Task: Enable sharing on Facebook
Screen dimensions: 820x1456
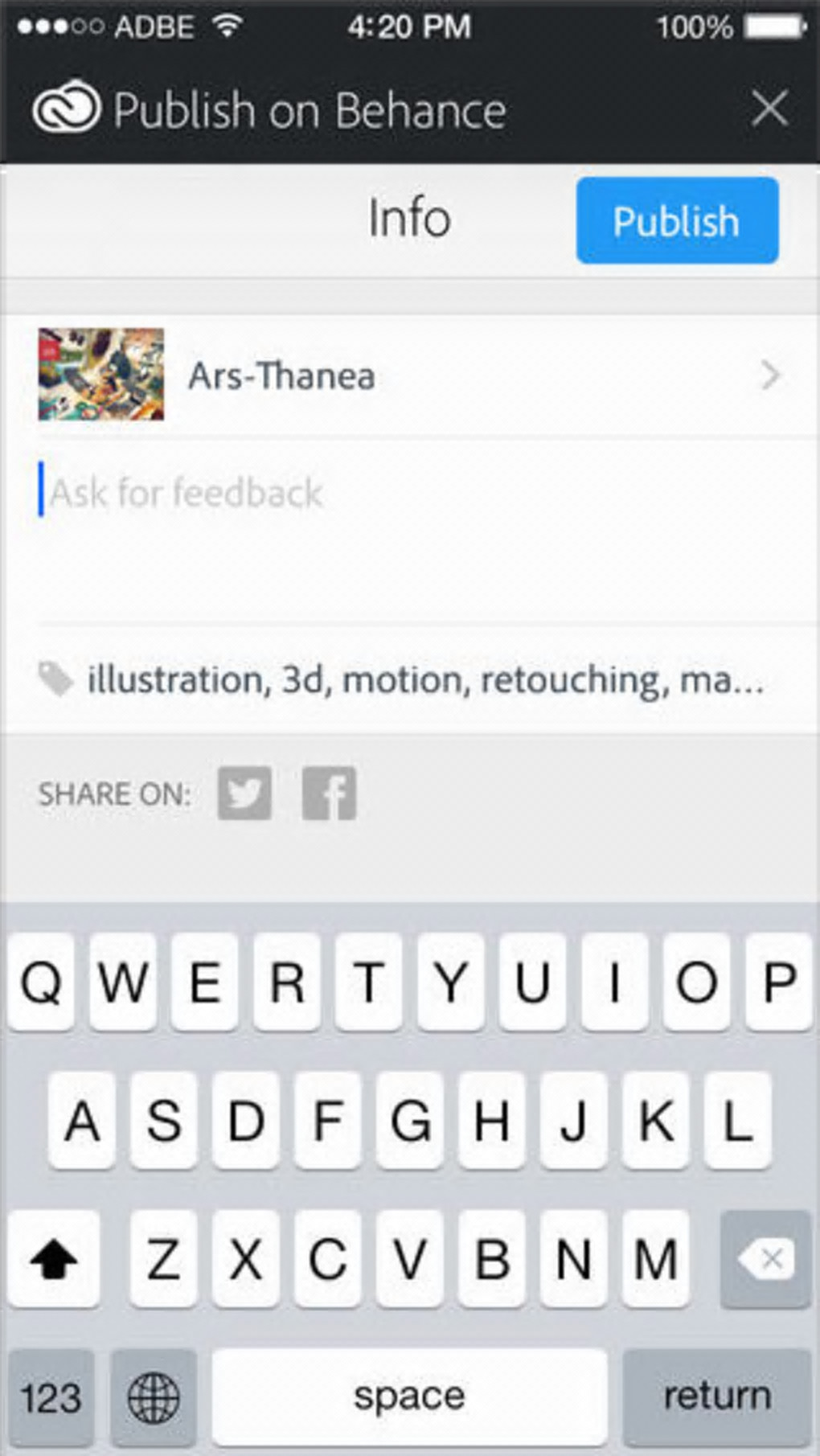Action: coord(329,794)
